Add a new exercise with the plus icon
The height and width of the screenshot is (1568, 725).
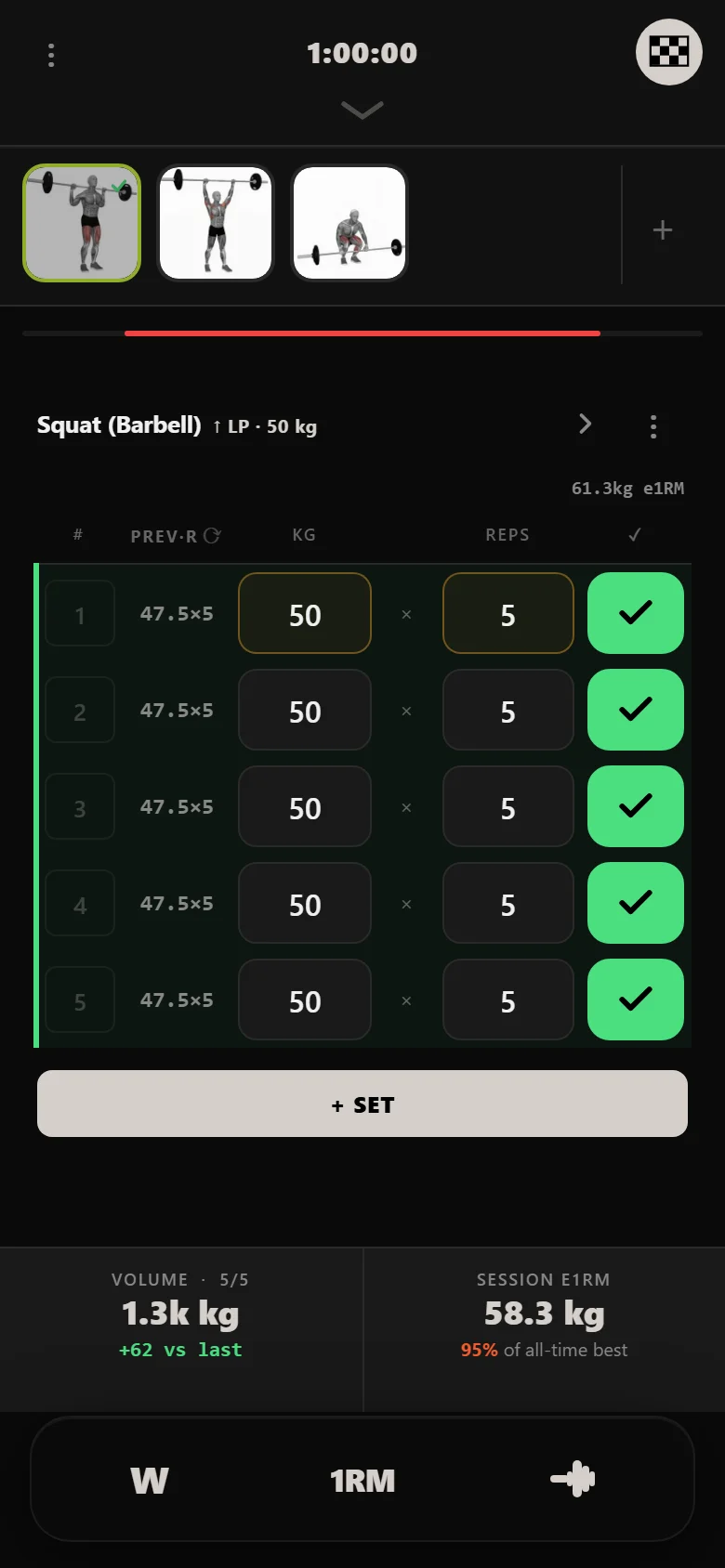coord(662,229)
